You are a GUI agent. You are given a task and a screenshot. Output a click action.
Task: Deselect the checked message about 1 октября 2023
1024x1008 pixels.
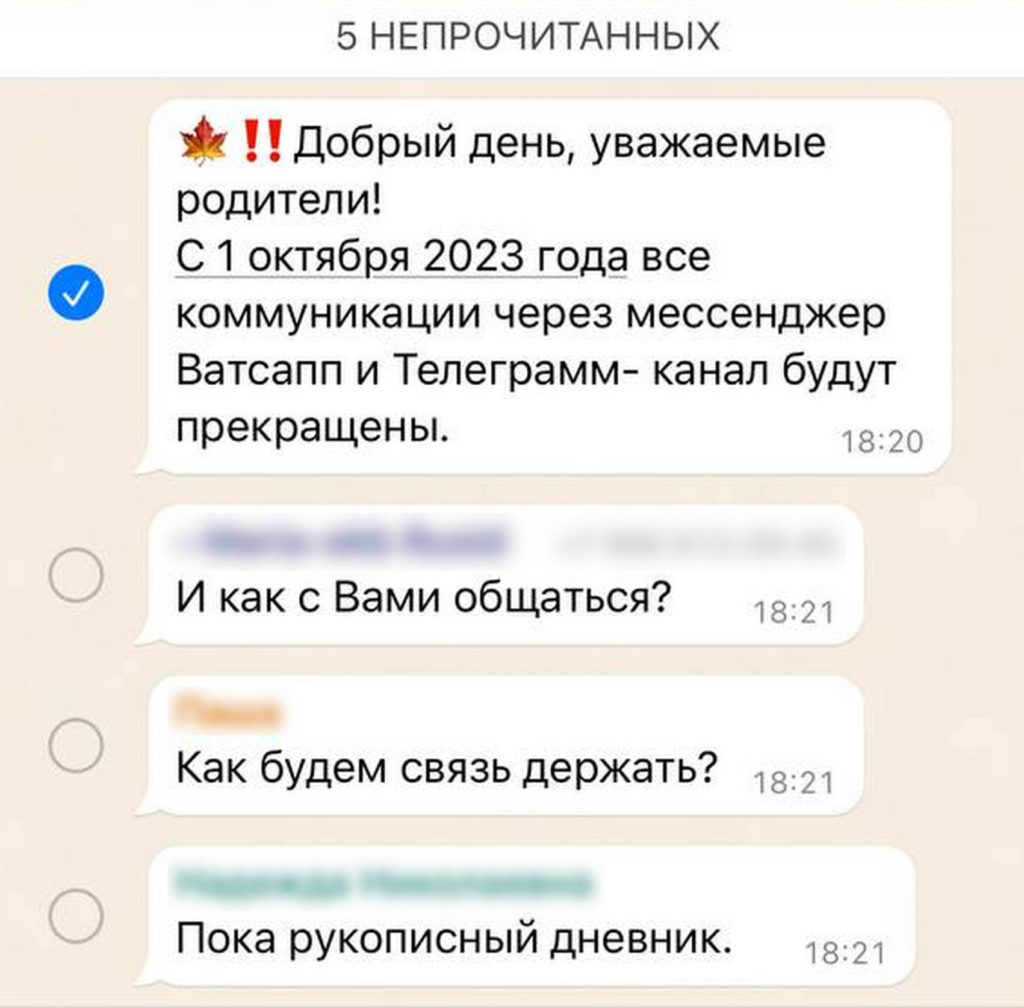(x=75, y=292)
